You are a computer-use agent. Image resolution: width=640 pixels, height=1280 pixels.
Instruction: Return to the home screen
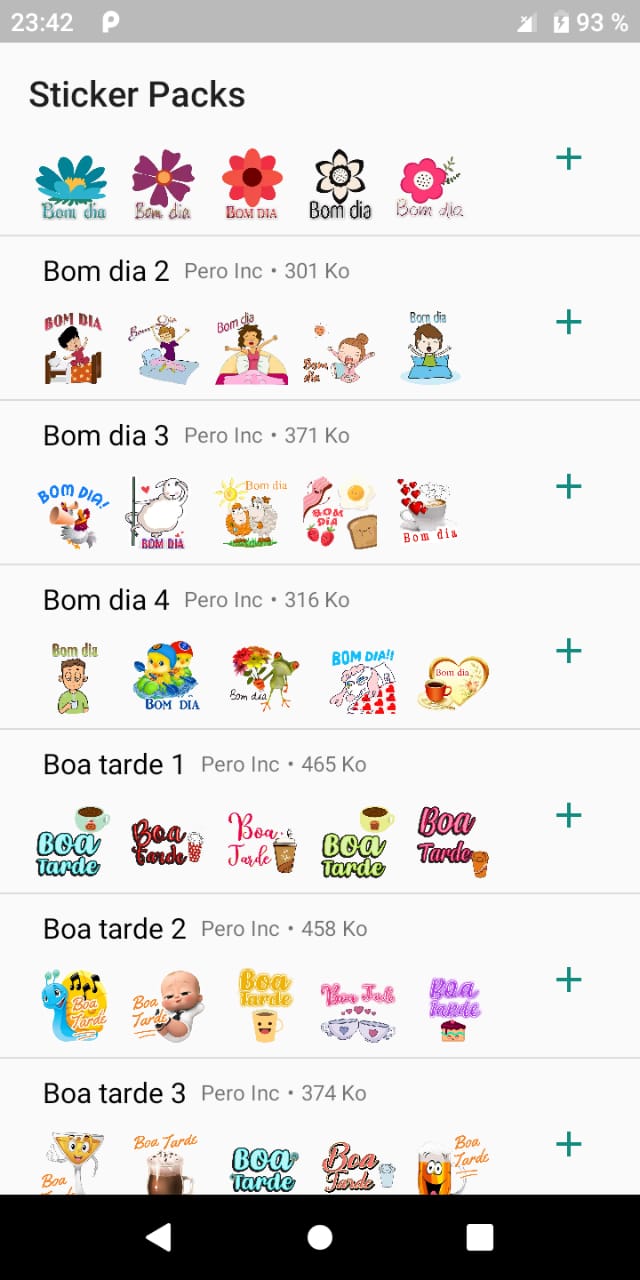320,1237
